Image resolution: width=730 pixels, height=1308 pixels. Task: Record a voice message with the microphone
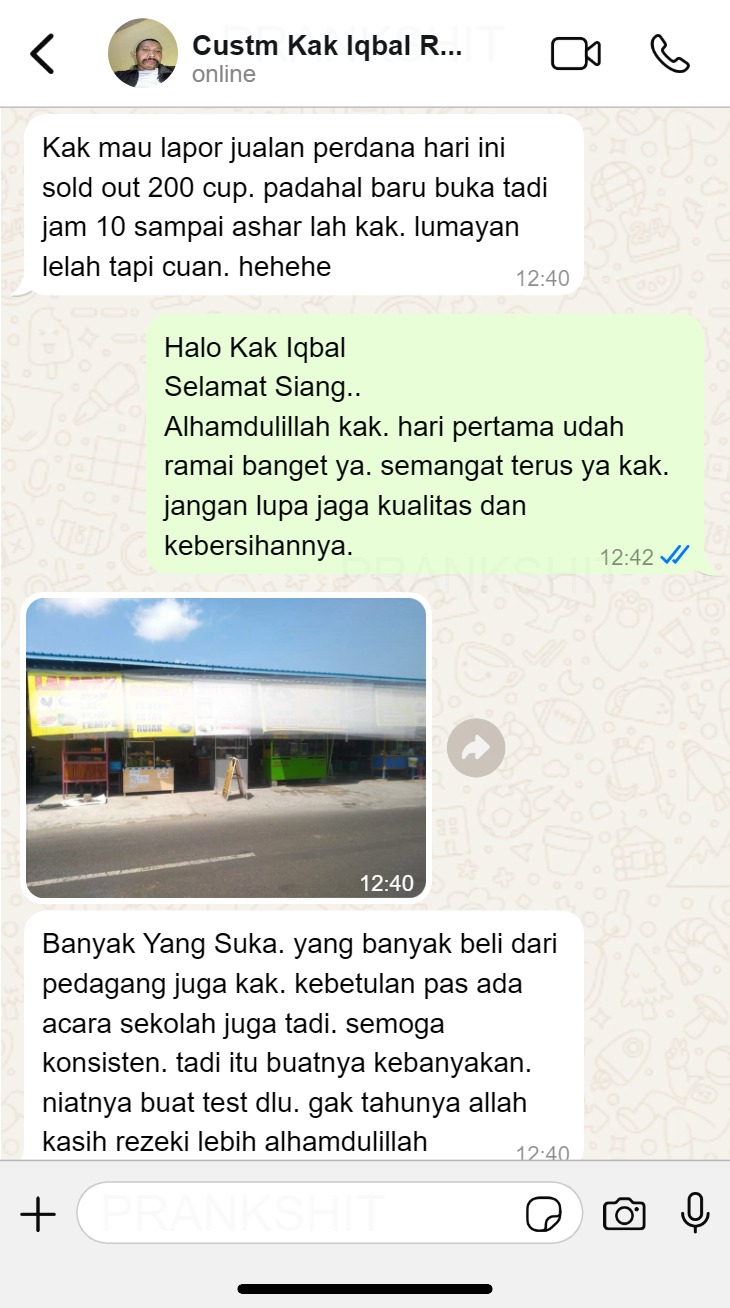[695, 1214]
